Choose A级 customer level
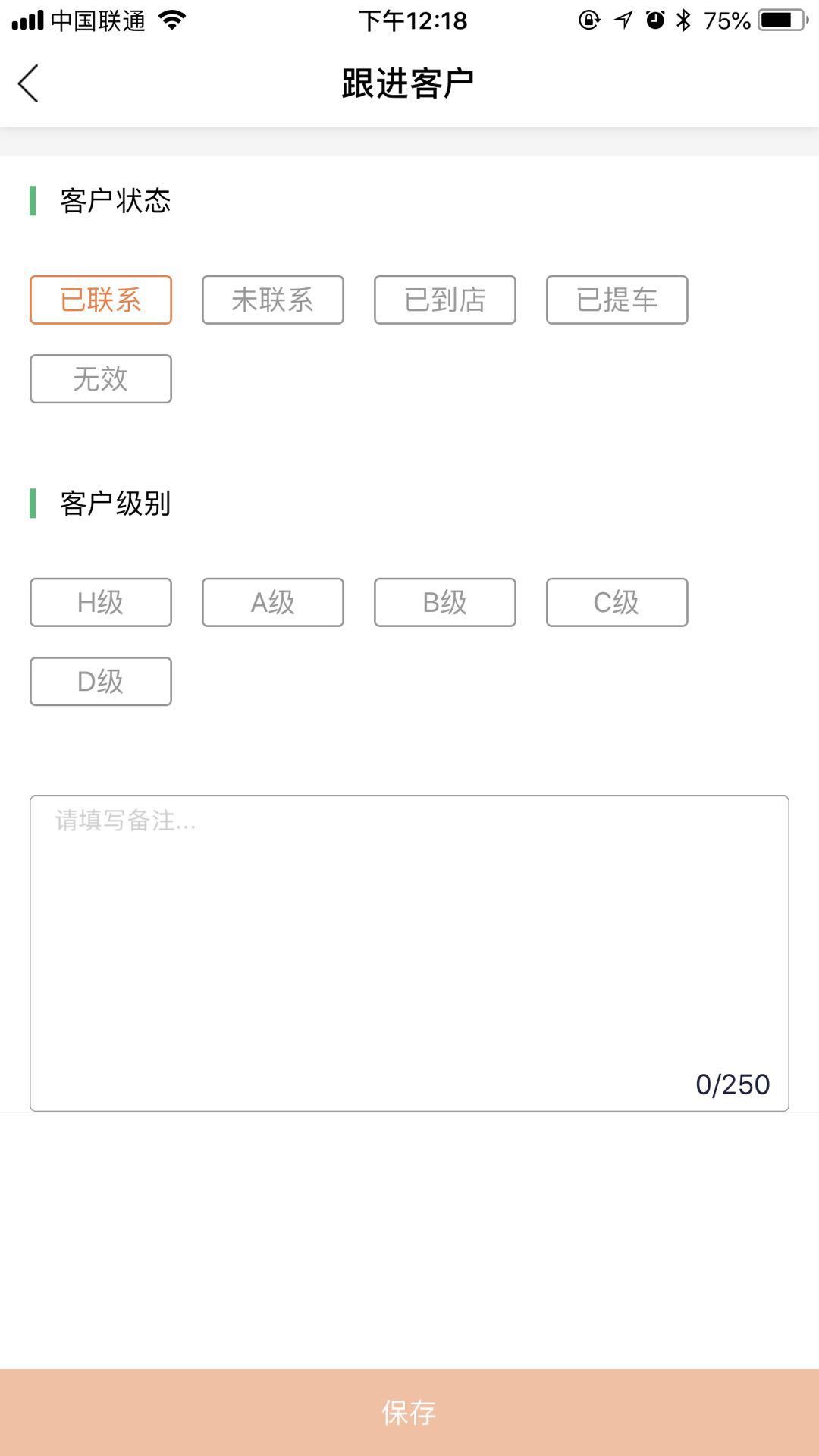The width and height of the screenshot is (819, 1456). click(x=273, y=603)
